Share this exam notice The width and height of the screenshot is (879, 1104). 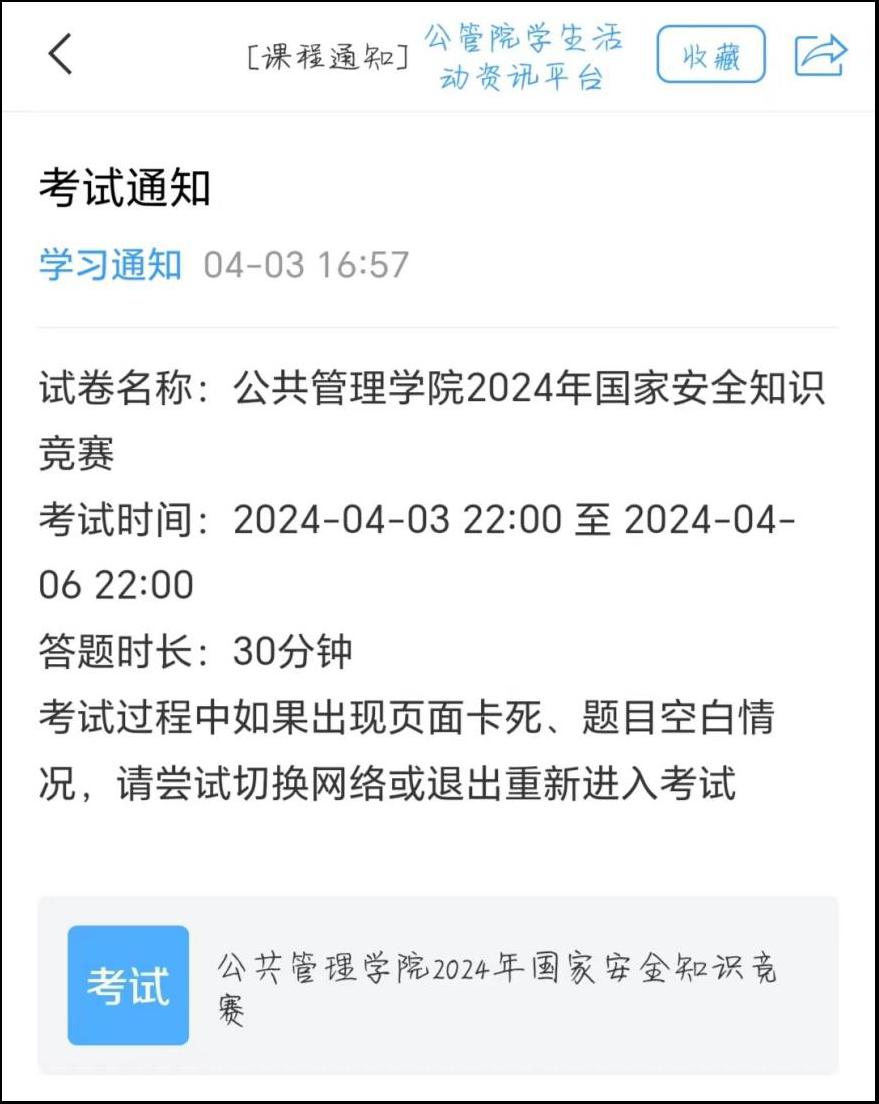point(820,55)
